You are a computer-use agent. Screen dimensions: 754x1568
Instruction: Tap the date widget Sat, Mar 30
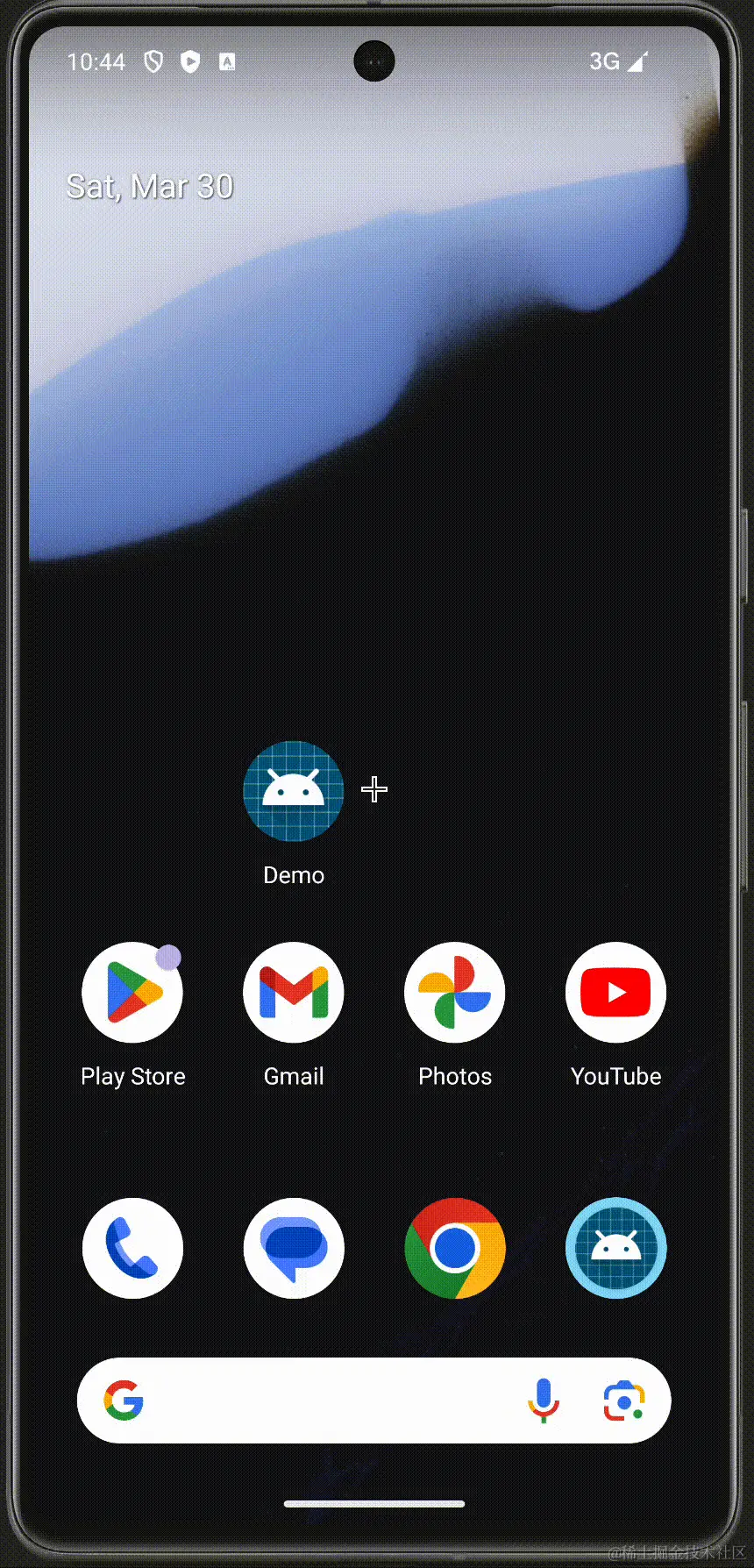[150, 187]
